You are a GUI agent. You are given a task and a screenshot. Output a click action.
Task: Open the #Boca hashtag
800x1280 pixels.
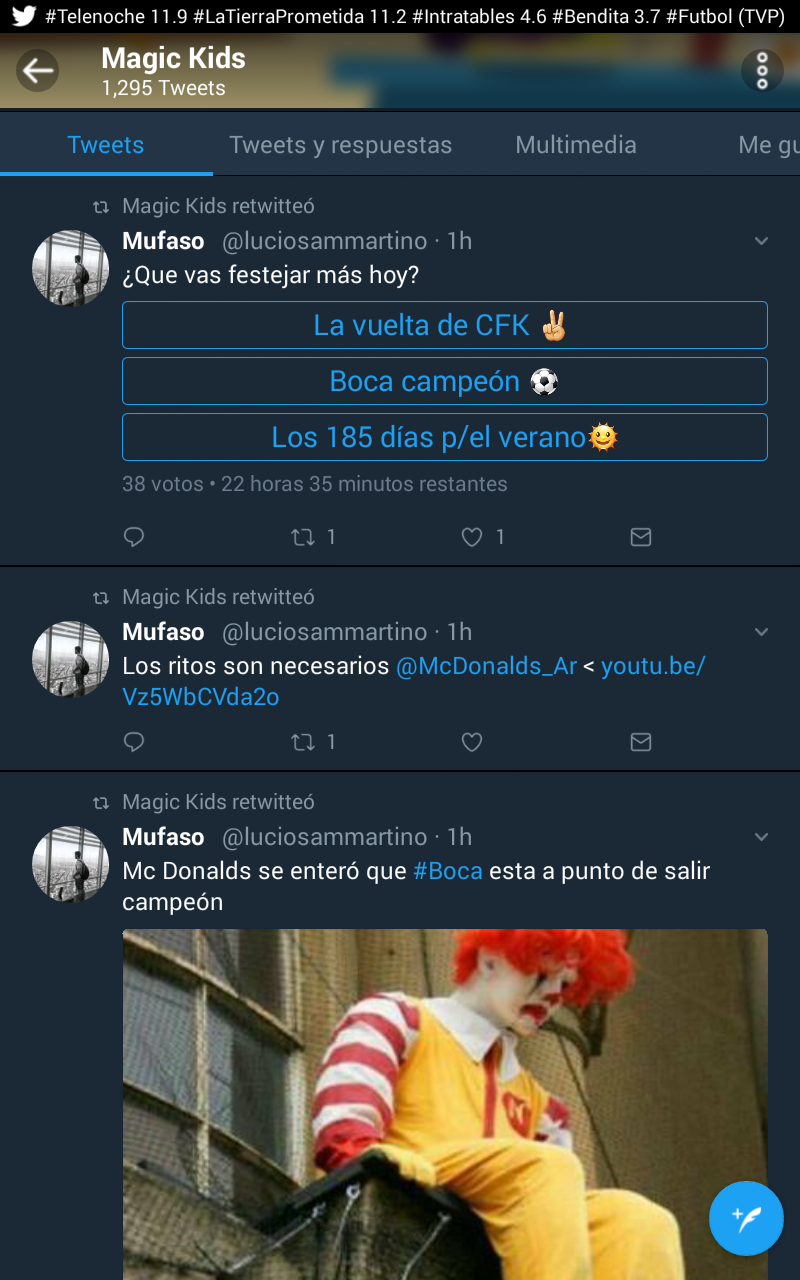(447, 871)
